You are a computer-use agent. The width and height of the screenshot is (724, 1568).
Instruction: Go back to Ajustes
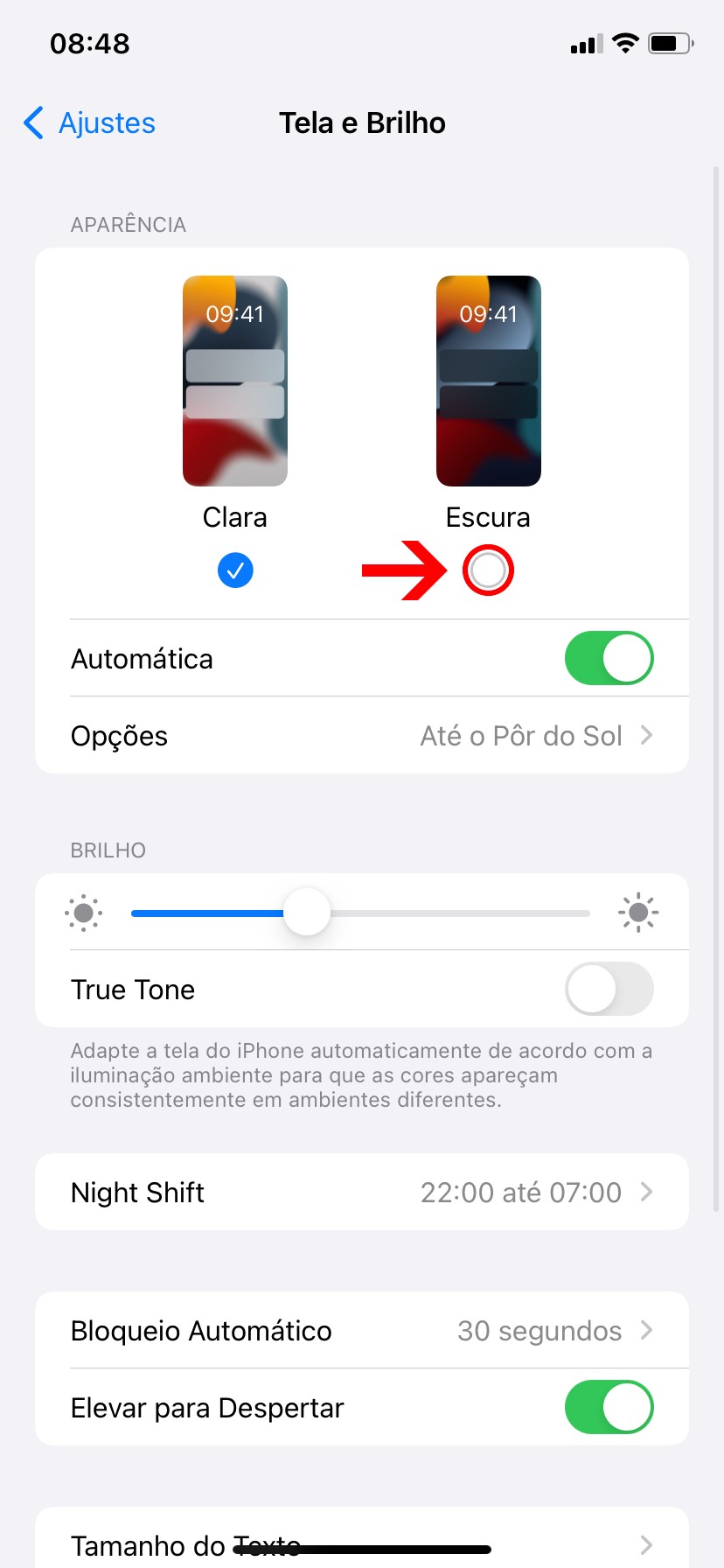[89, 123]
